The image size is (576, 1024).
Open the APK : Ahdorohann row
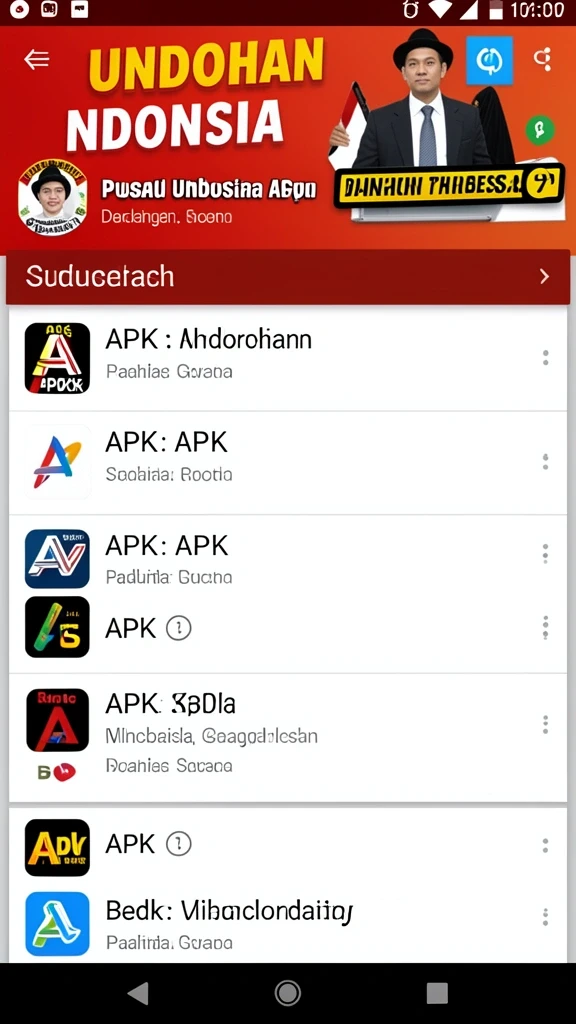pyautogui.click(x=288, y=359)
